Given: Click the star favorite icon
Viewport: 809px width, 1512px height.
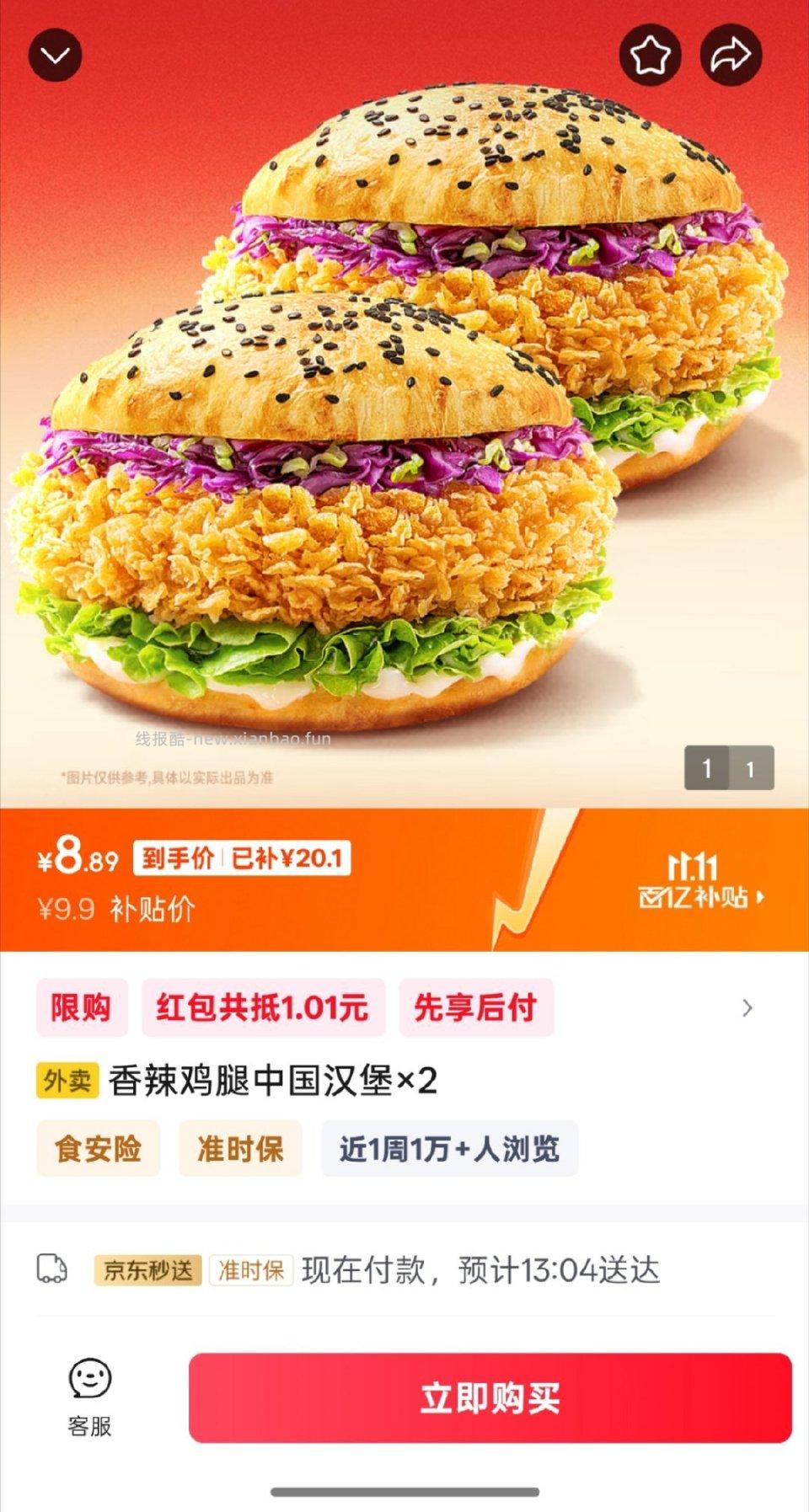Looking at the screenshot, I should pyautogui.click(x=650, y=54).
